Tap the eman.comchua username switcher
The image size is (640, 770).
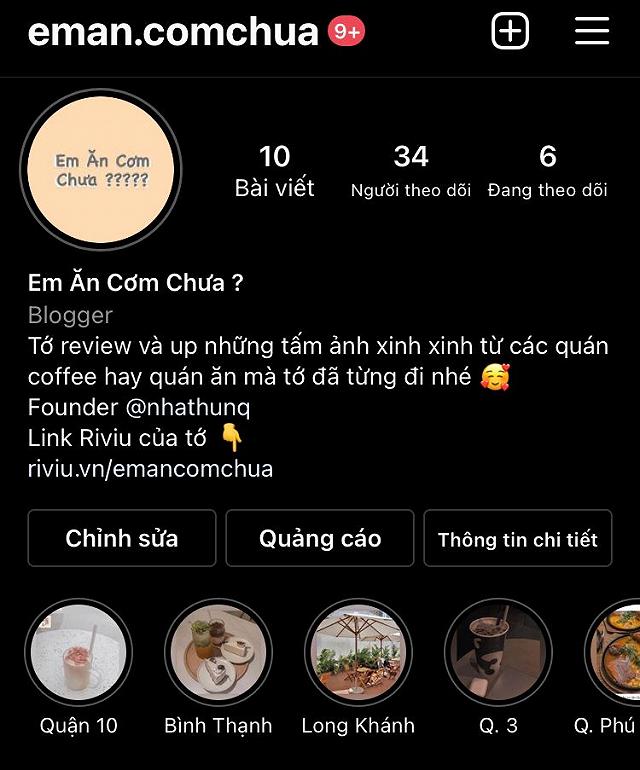coord(172,32)
